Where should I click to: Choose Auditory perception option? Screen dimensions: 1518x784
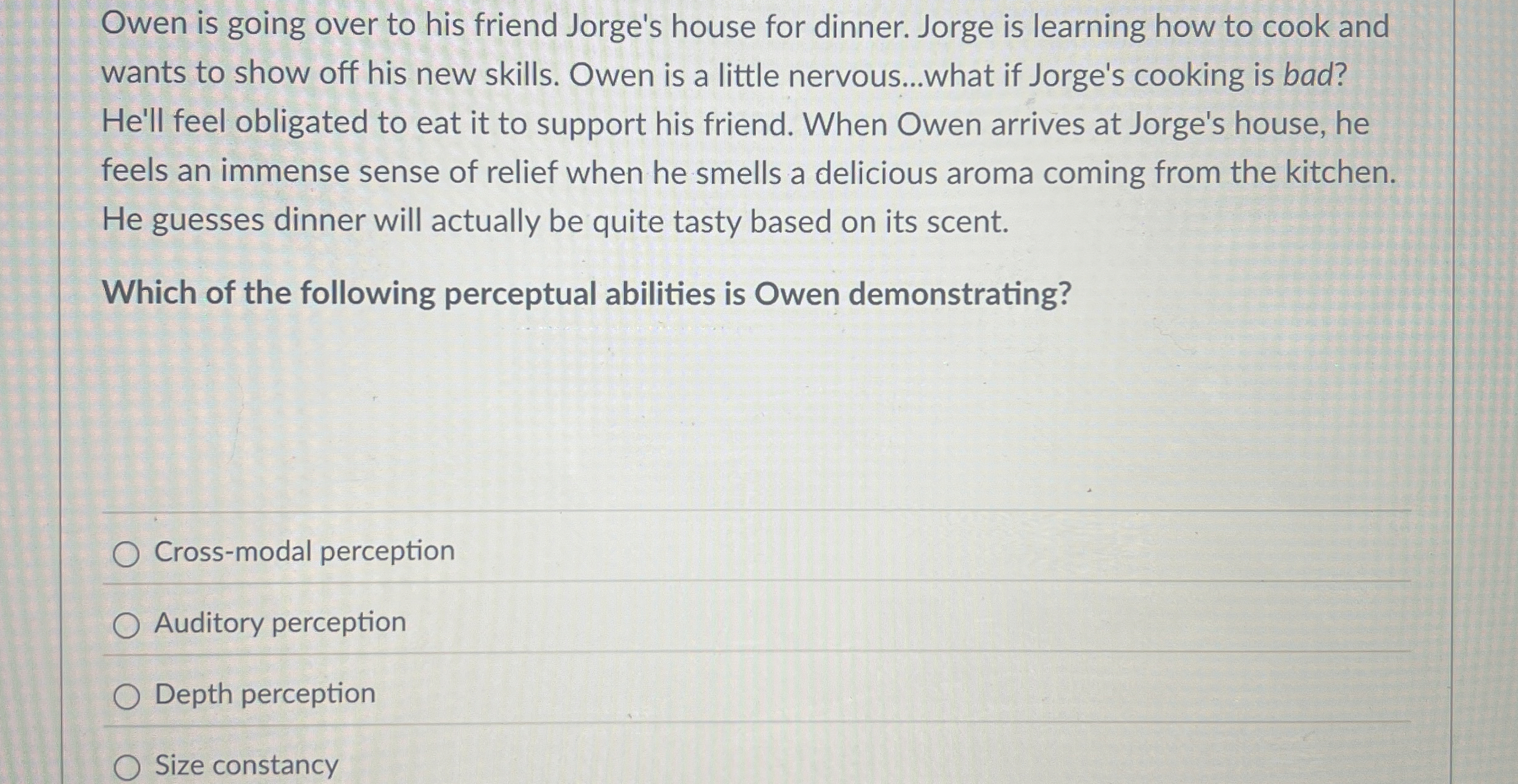[126, 626]
